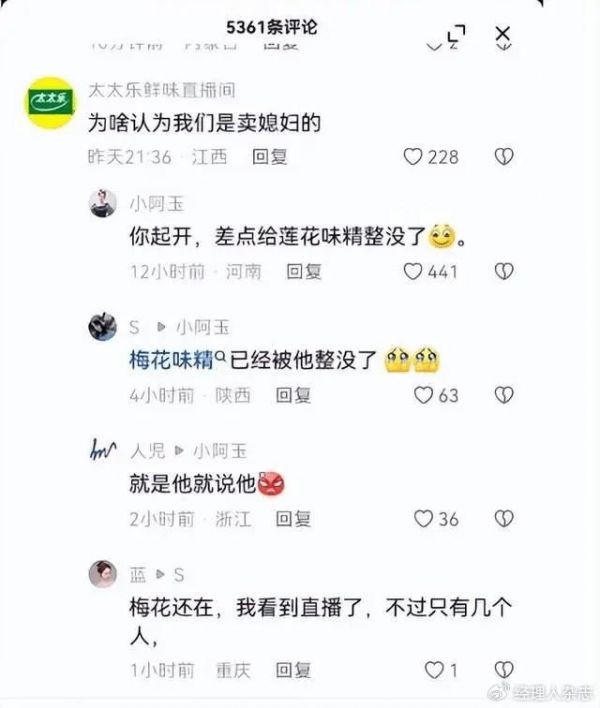Reply to 人児's comment from 浙江

click(293, 519)
